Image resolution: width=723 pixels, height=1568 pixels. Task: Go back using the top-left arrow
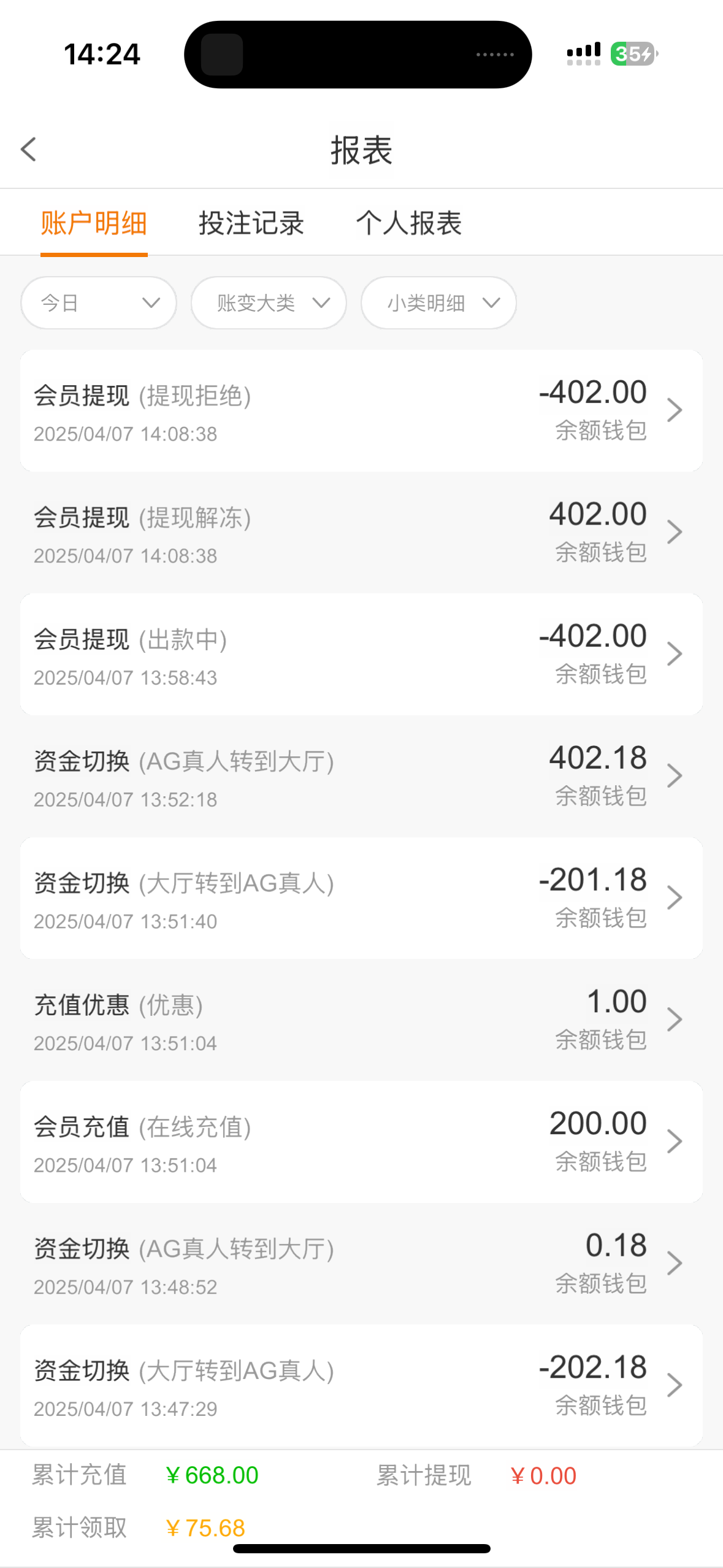click(29, 149)
